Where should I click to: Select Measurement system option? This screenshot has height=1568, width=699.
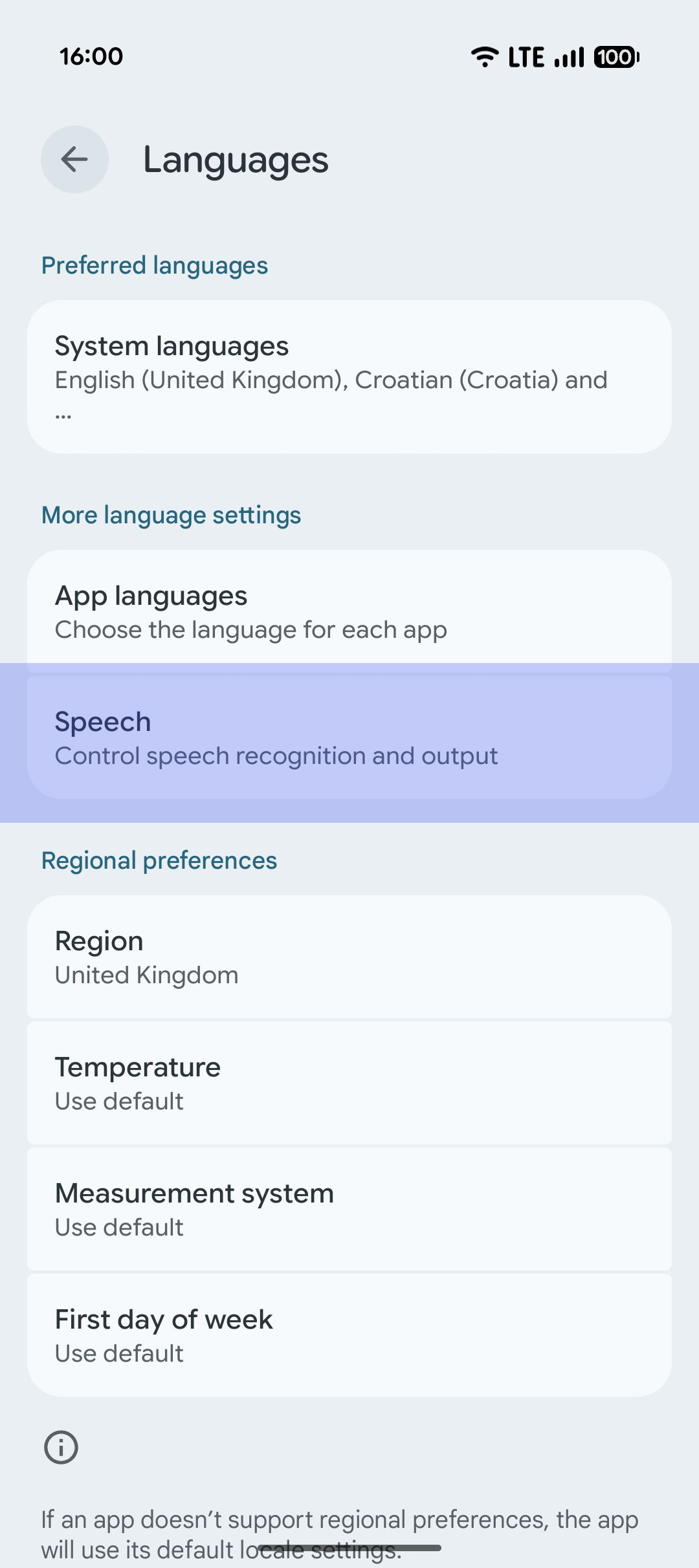(349, 1209)
